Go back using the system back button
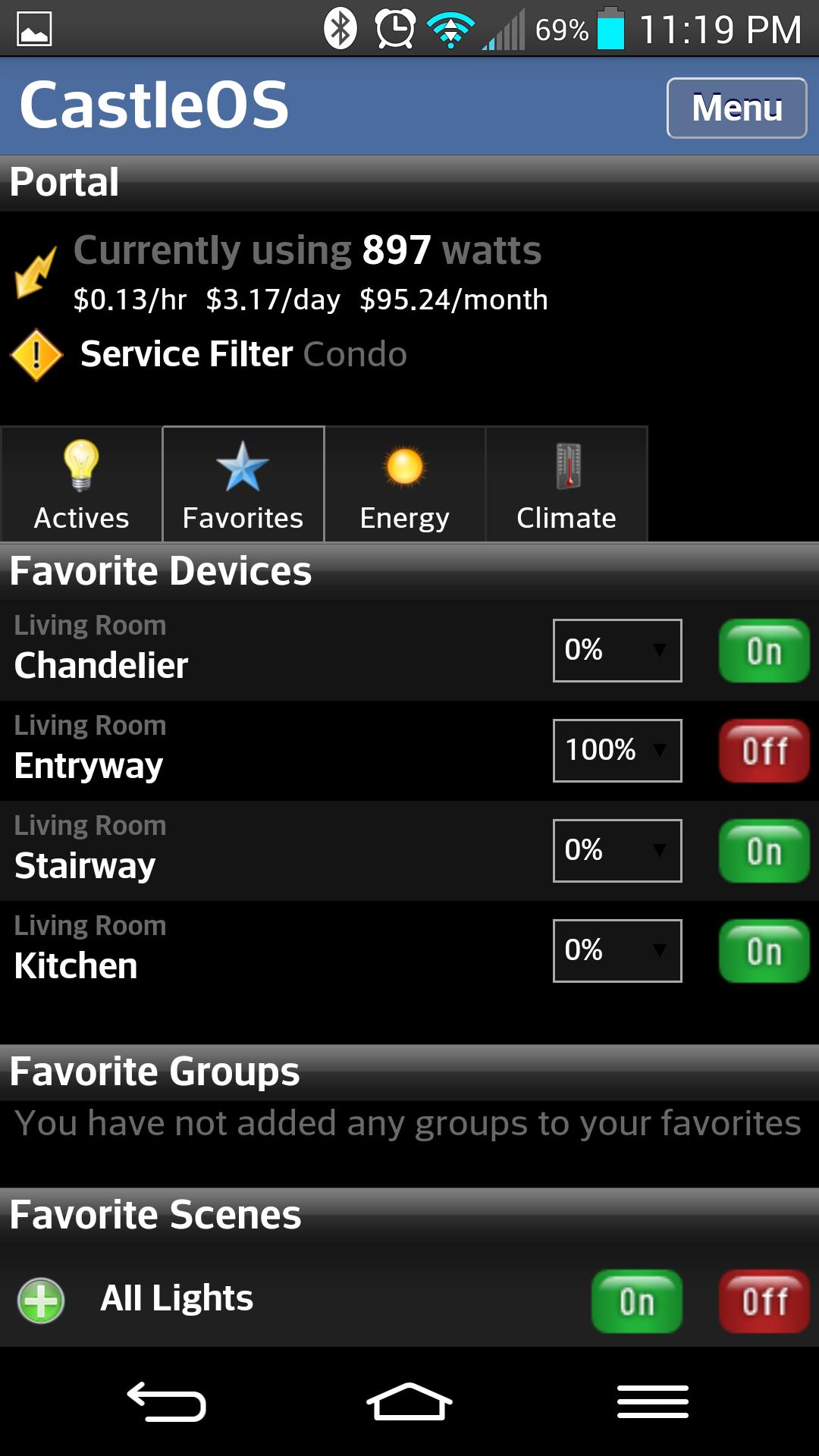 [x=167, y=1401]
